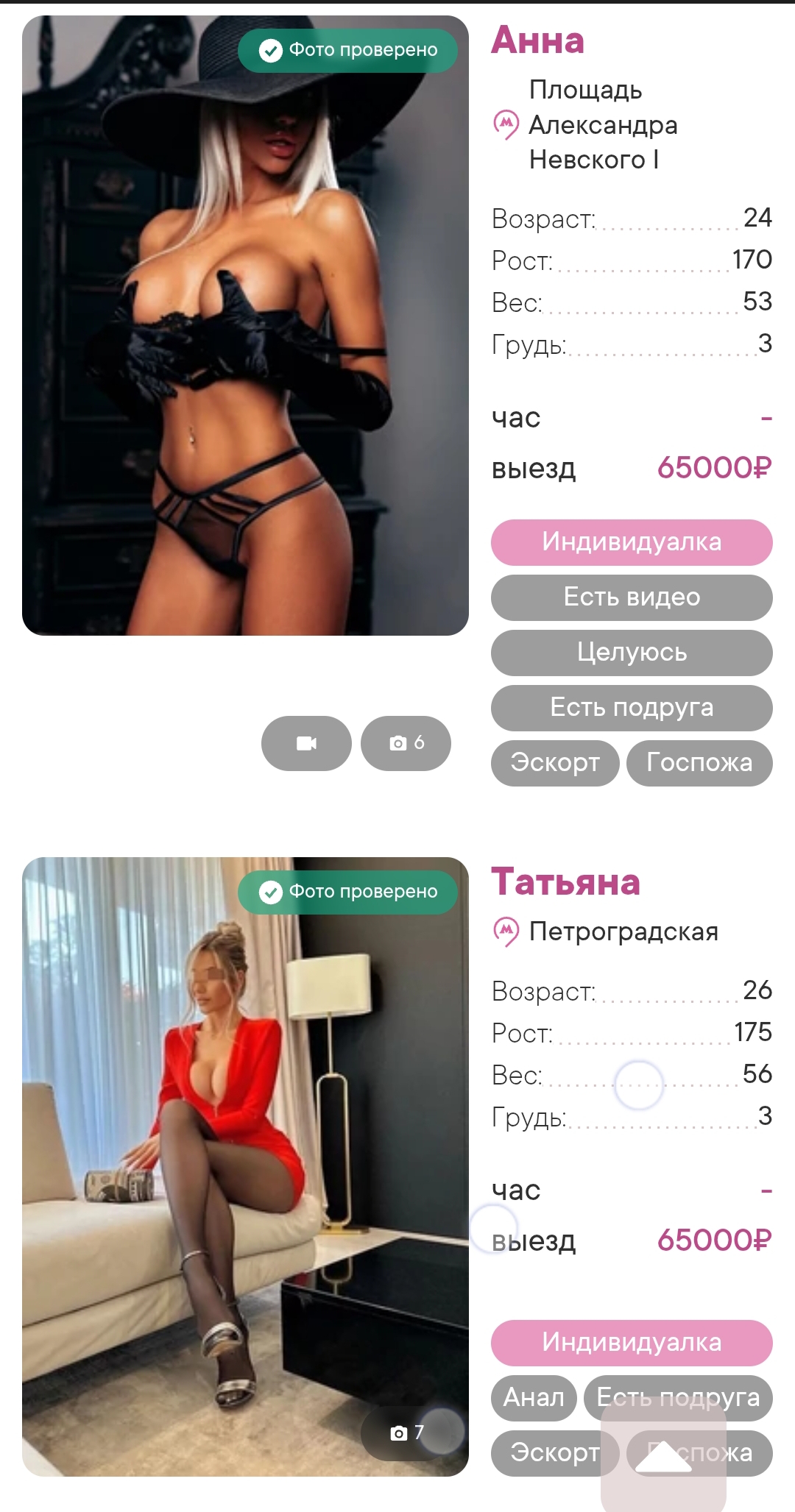Play the video on Анна's card
This screenshot has width=795, height=1512.
tap(306, 743)
